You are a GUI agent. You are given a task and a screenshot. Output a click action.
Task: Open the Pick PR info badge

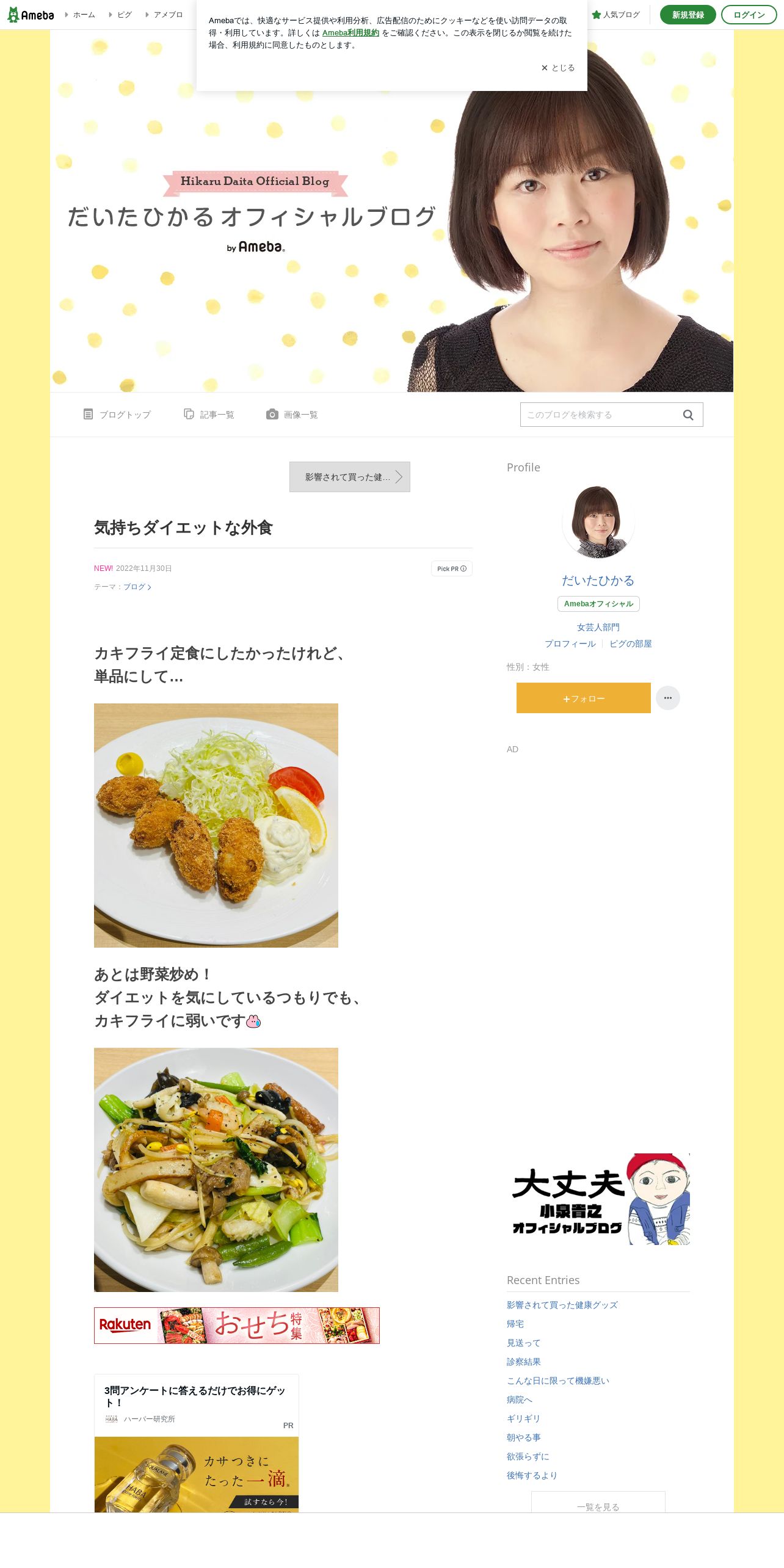[452, 568]
